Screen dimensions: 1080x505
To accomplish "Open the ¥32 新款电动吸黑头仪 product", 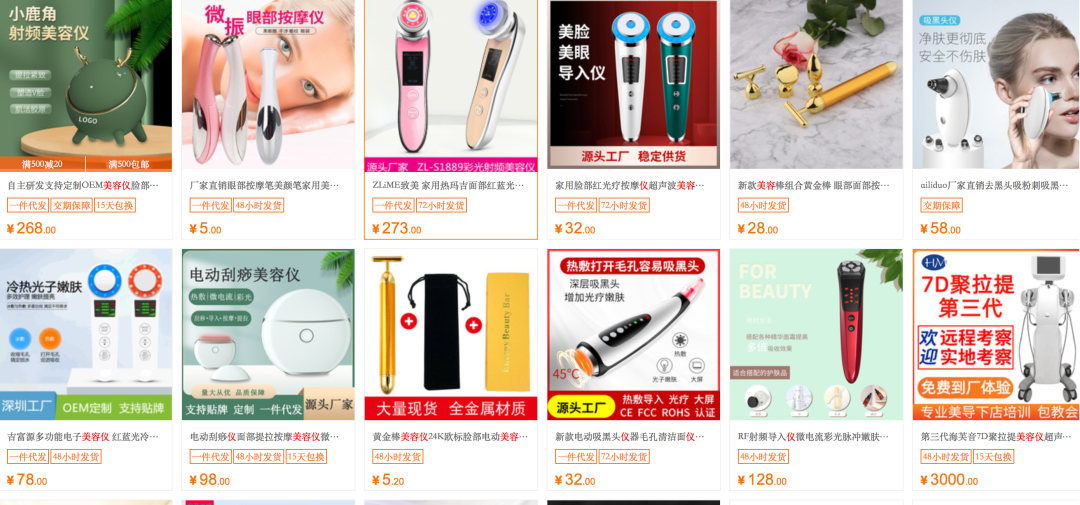I will [x=633, y=334].
